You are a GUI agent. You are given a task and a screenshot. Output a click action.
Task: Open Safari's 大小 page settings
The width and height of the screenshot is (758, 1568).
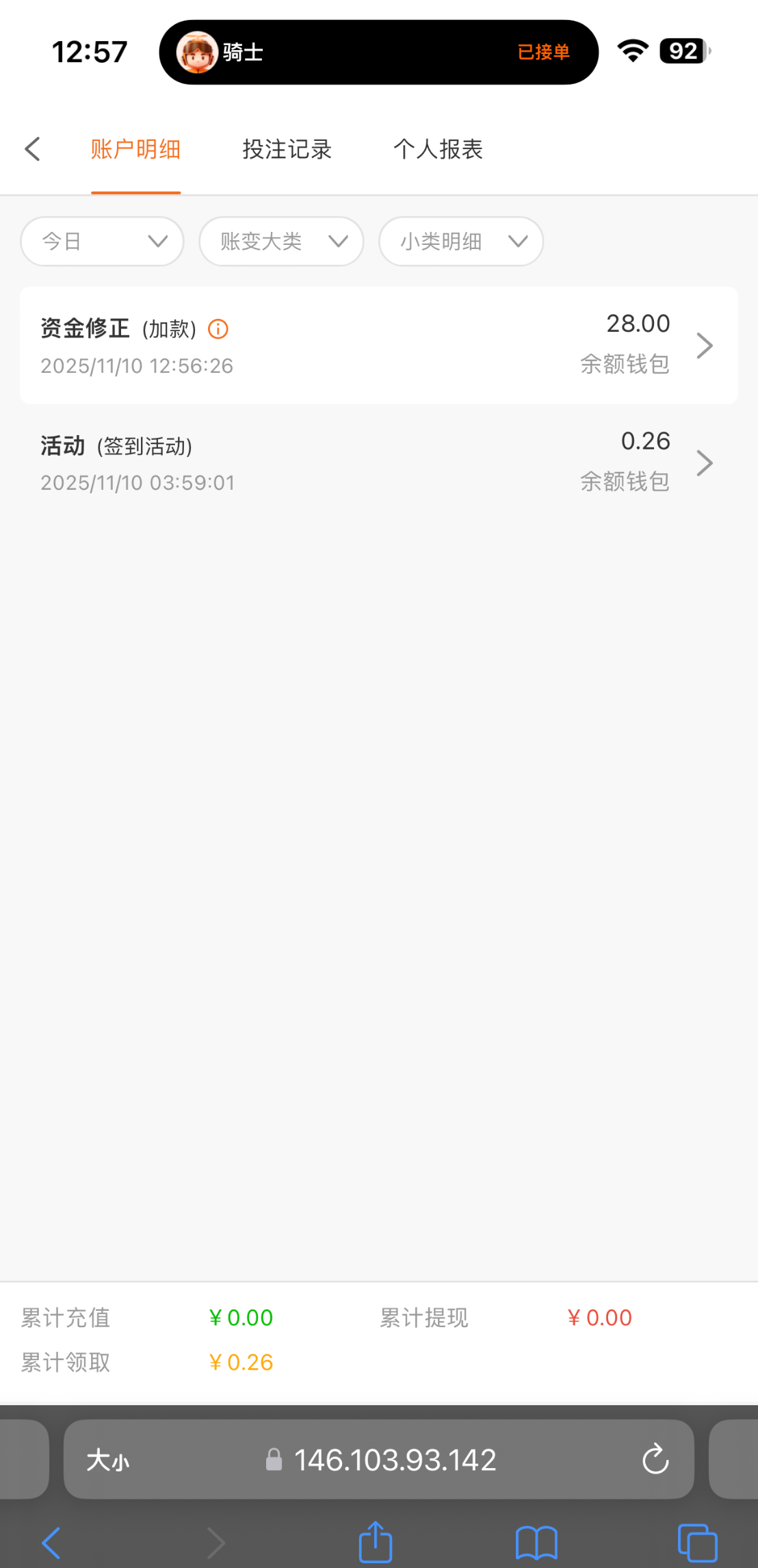point(107,1461)
